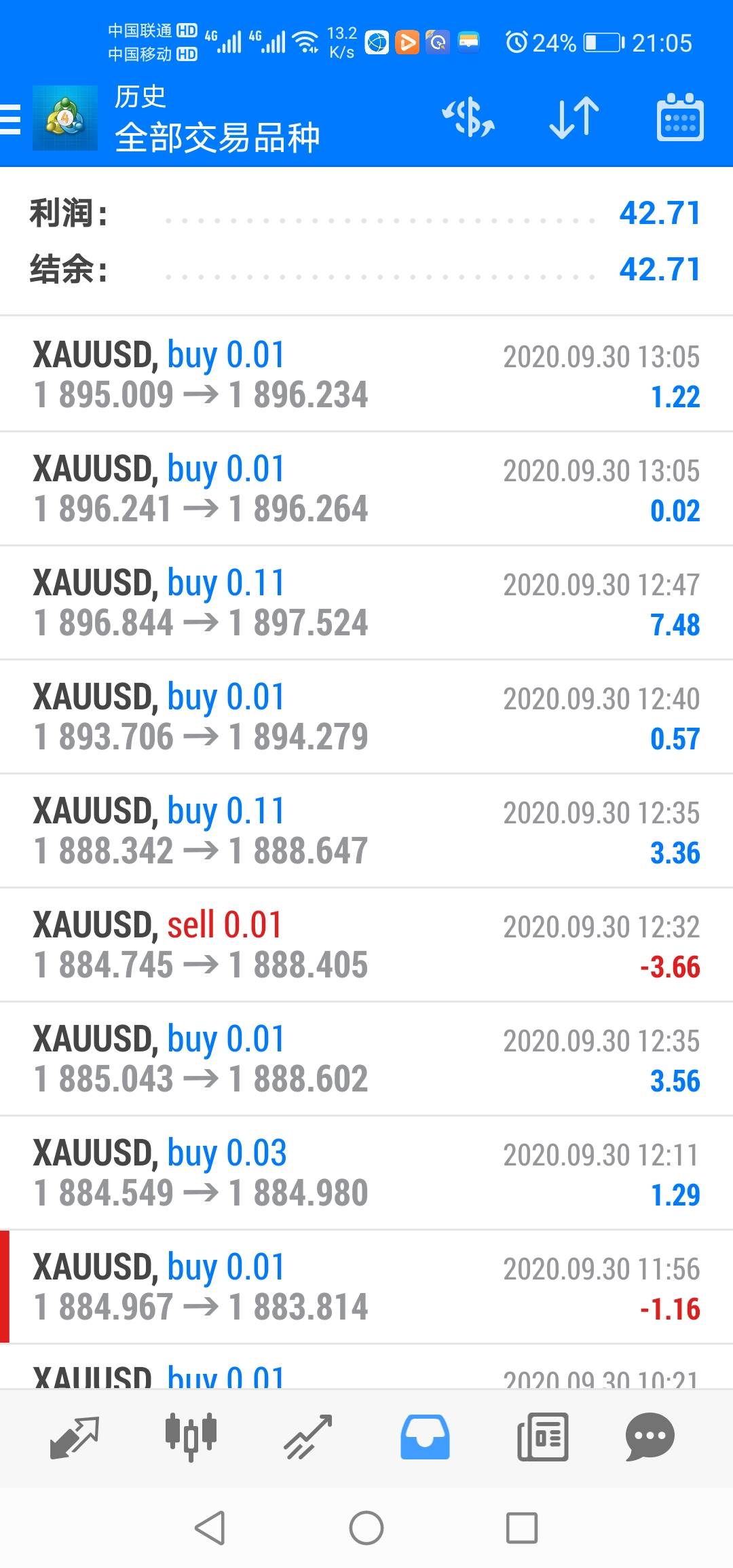Switch to the candlestick Chart tab

coord(191,1436)
